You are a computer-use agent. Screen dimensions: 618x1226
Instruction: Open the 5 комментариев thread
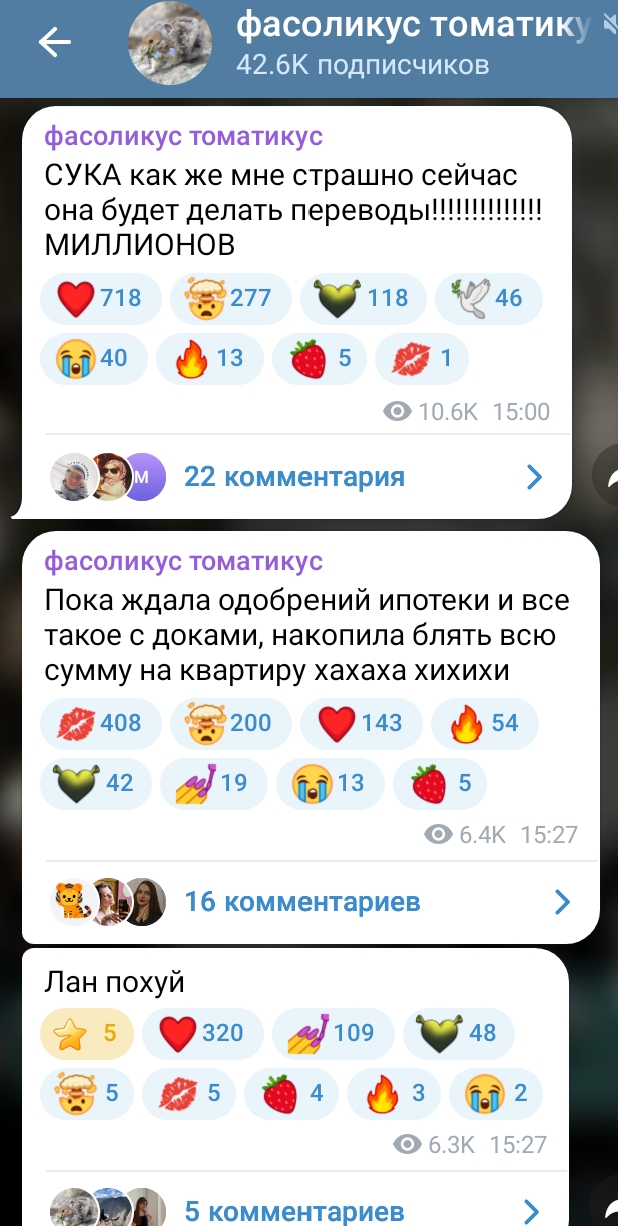click(x=294, y=1212)
